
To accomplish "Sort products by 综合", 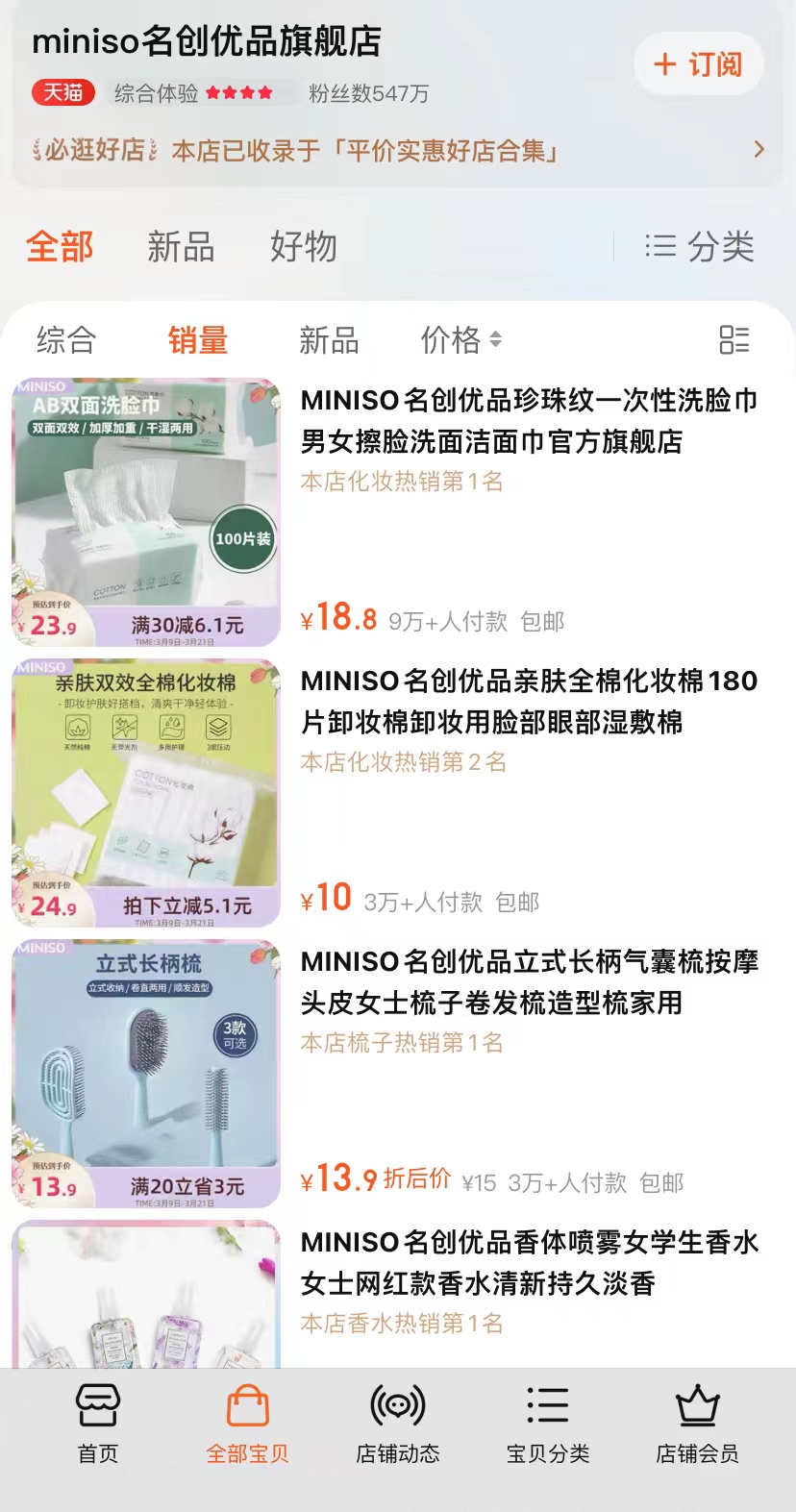I will 66,339.
